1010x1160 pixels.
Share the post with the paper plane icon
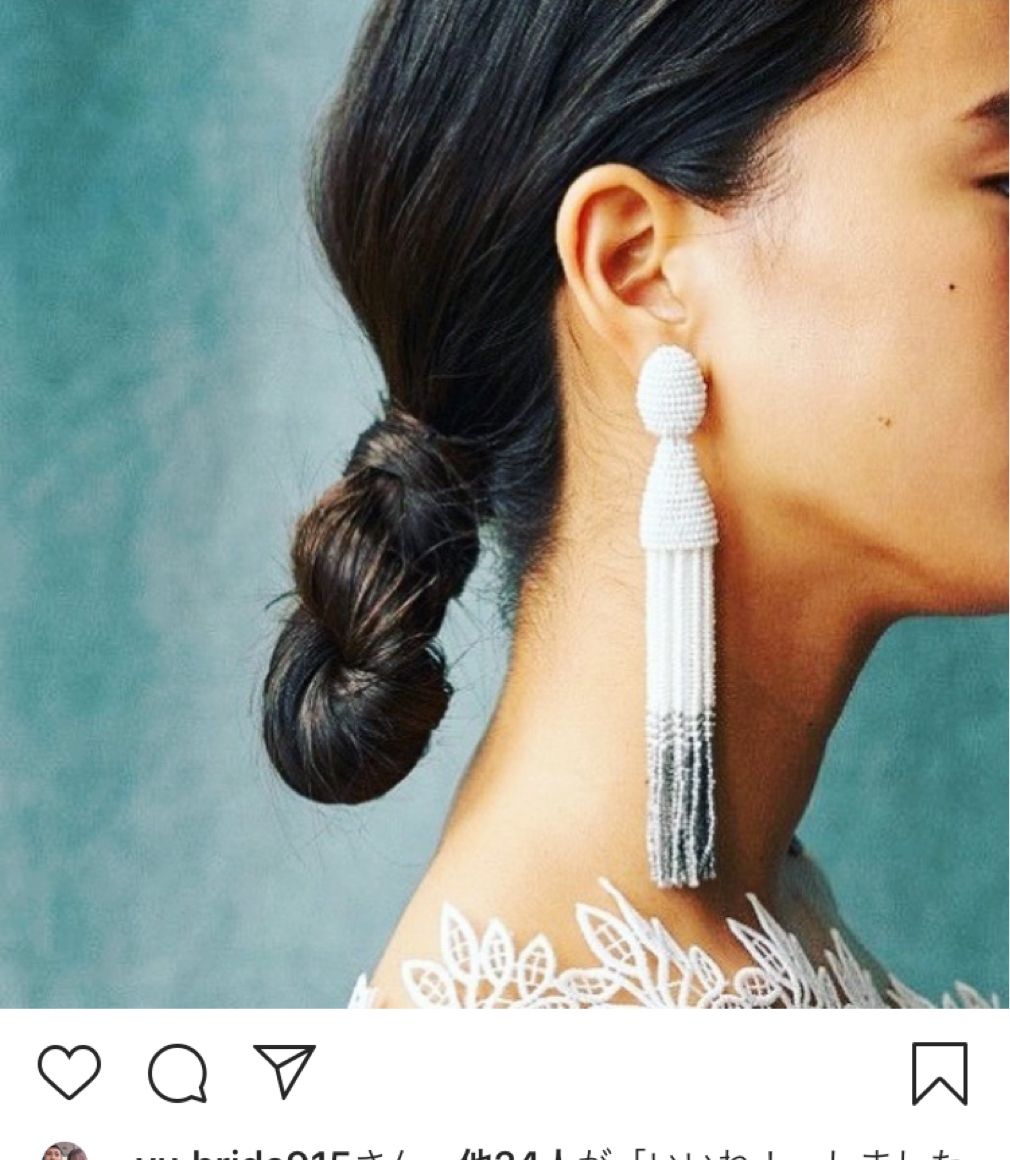[284, 1072]
